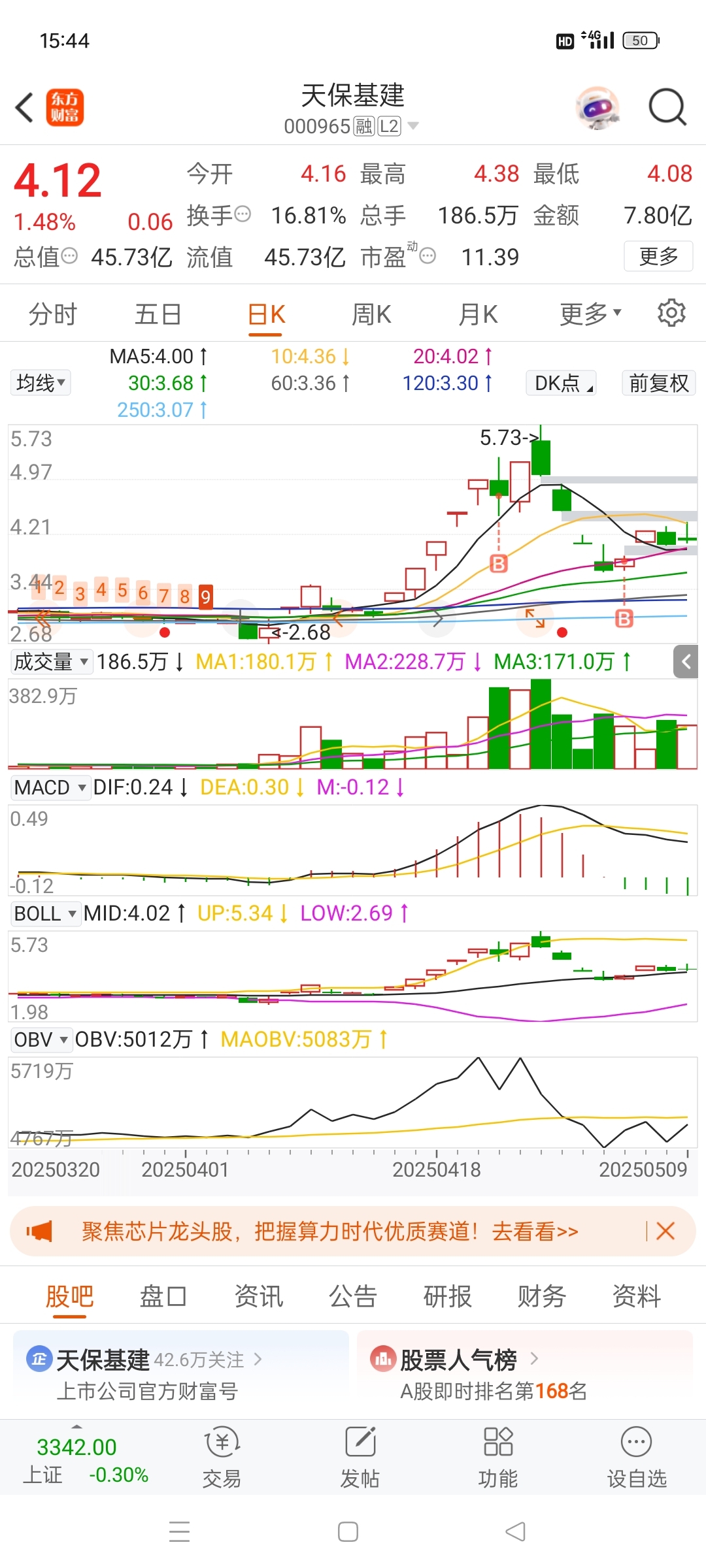Open the 均线 indicator dropdown
706x1568 pixels.
point(41,383)
